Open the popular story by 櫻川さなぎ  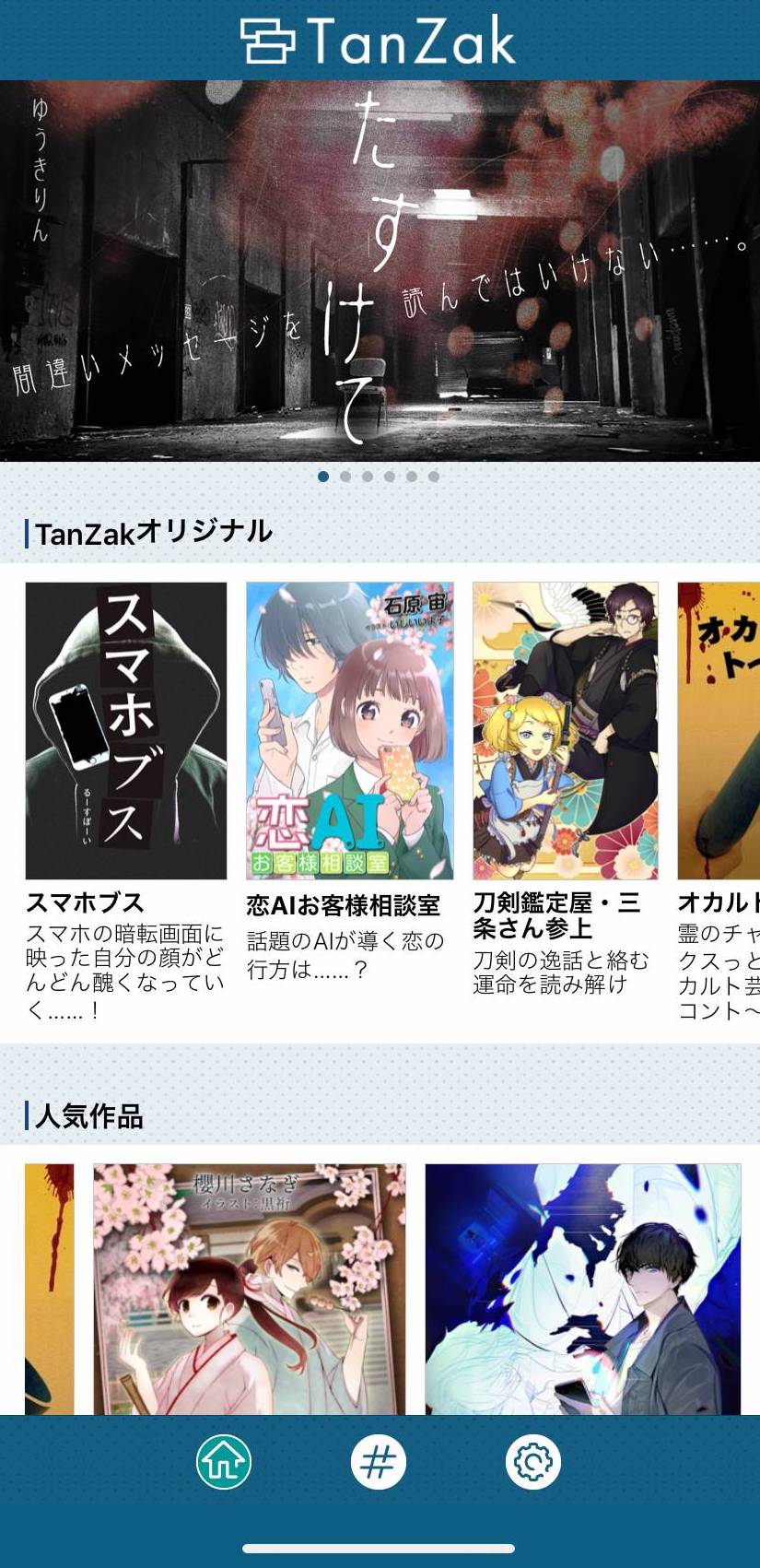click(249, 1289)
